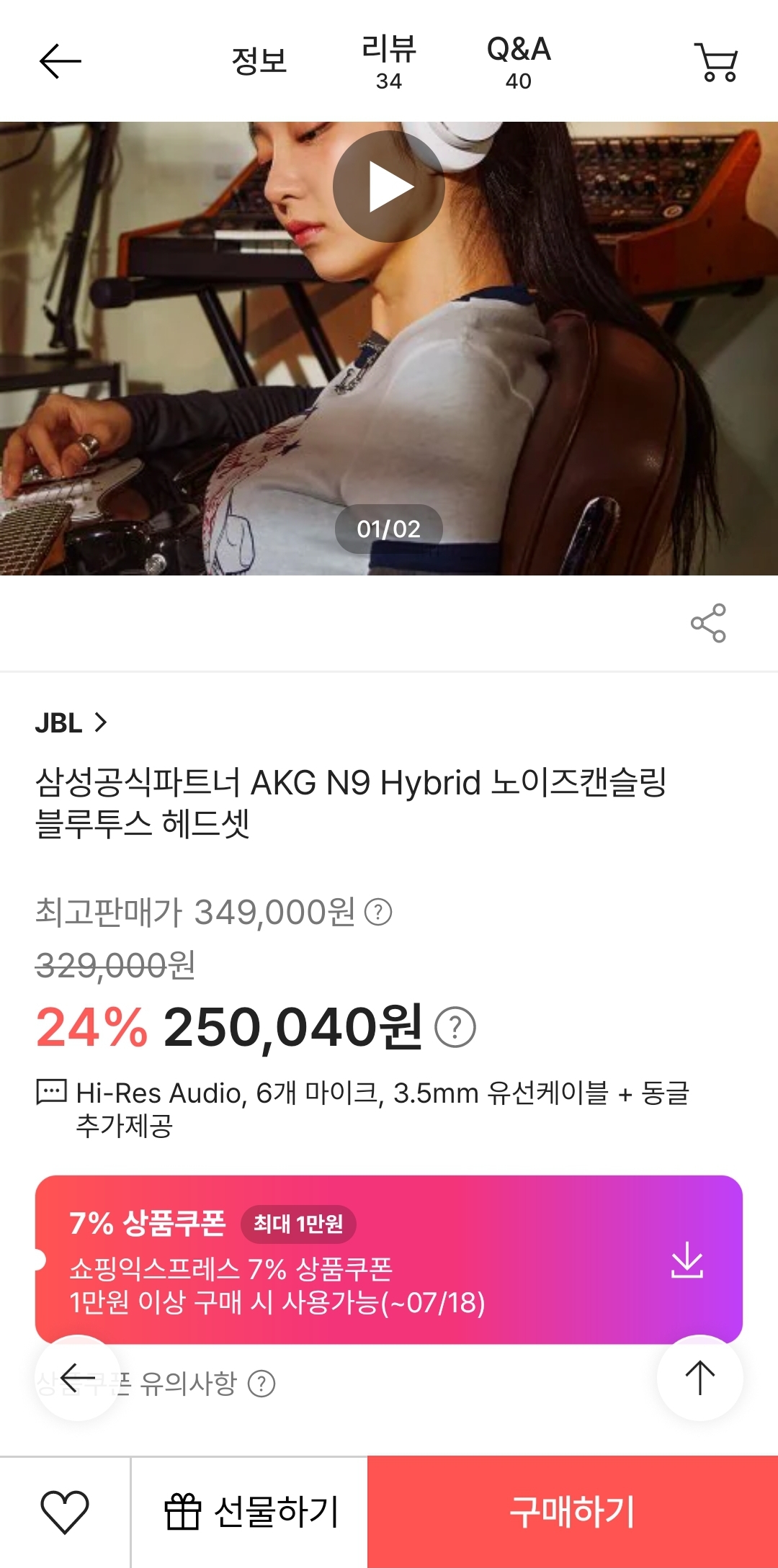Image resolution: width=778 pixels, height=1568 pixels.
Task: Open the 최고판매가 help question mark
Action: tap(377, 913)
